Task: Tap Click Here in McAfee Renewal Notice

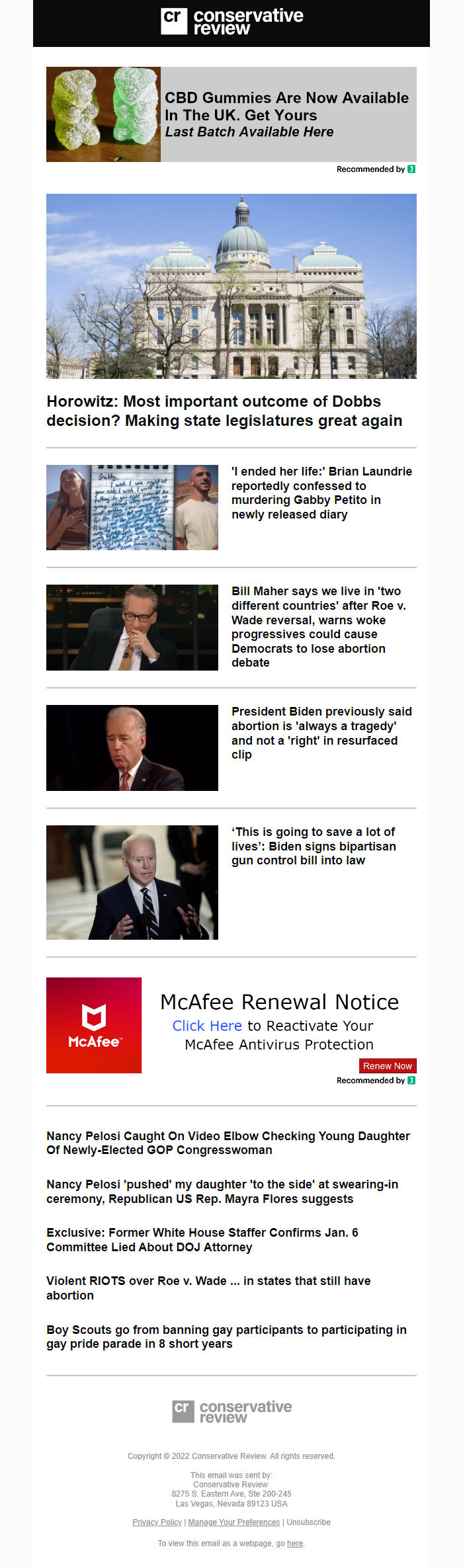Action: 207,1026
